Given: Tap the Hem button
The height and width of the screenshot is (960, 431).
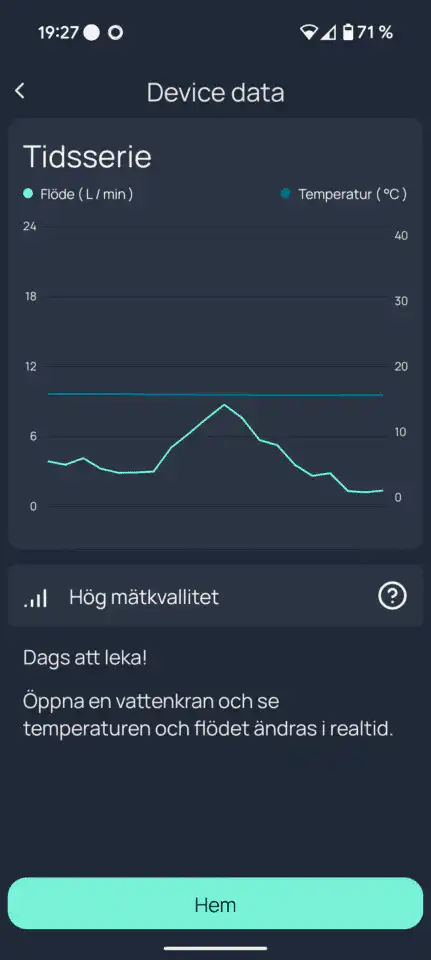Looking at the screenshot, I should click(x=216, y=905).
